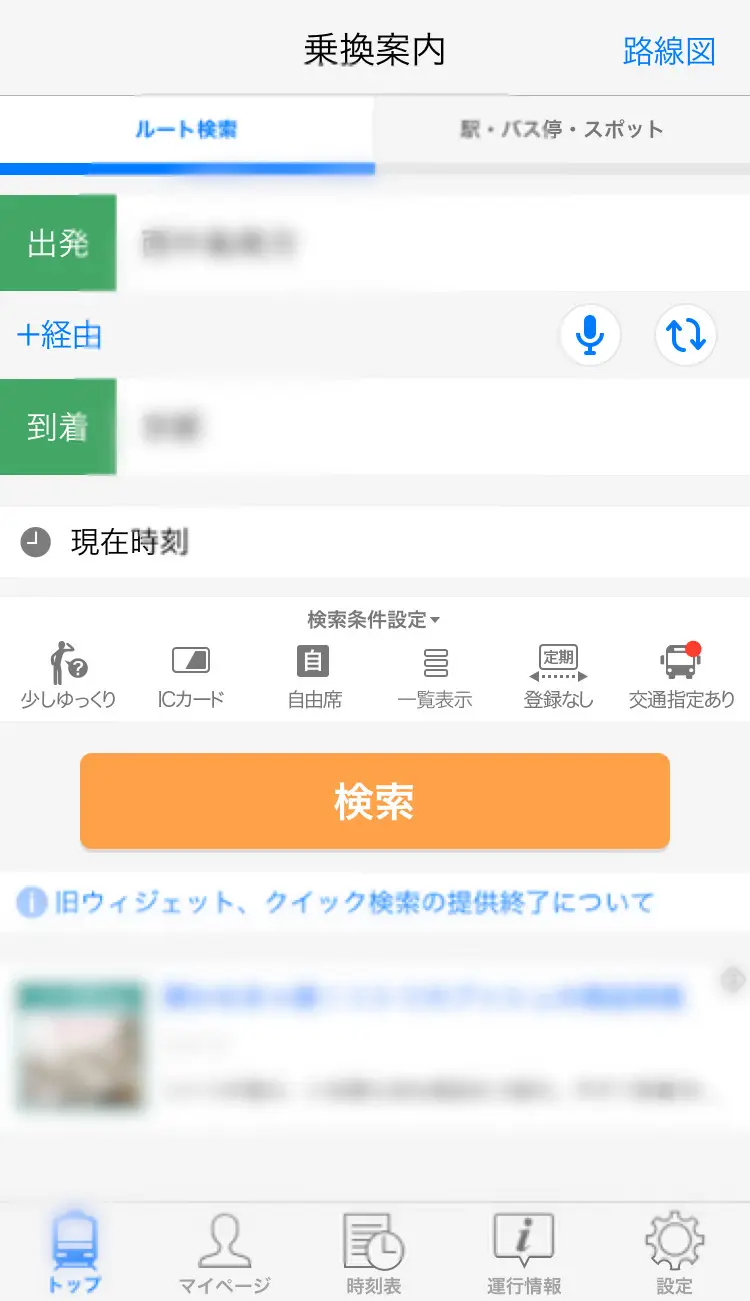The width and height of the screenshot is (750, 1301).
Task: Edit the 出発 departure station field
Action: coord(430,244)
